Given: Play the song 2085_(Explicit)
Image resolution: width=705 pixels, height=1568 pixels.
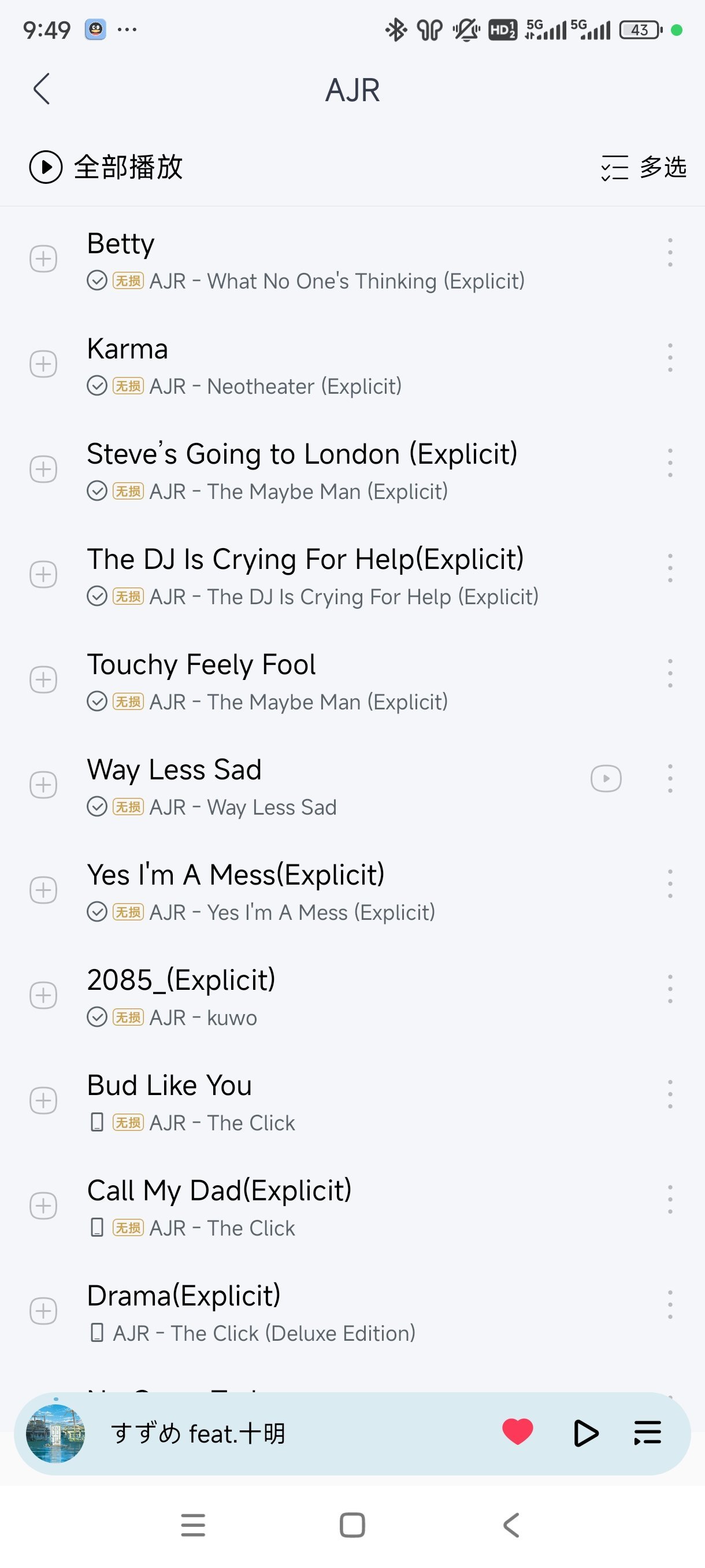Looking at the screenshot, I should tap(181, 980).
